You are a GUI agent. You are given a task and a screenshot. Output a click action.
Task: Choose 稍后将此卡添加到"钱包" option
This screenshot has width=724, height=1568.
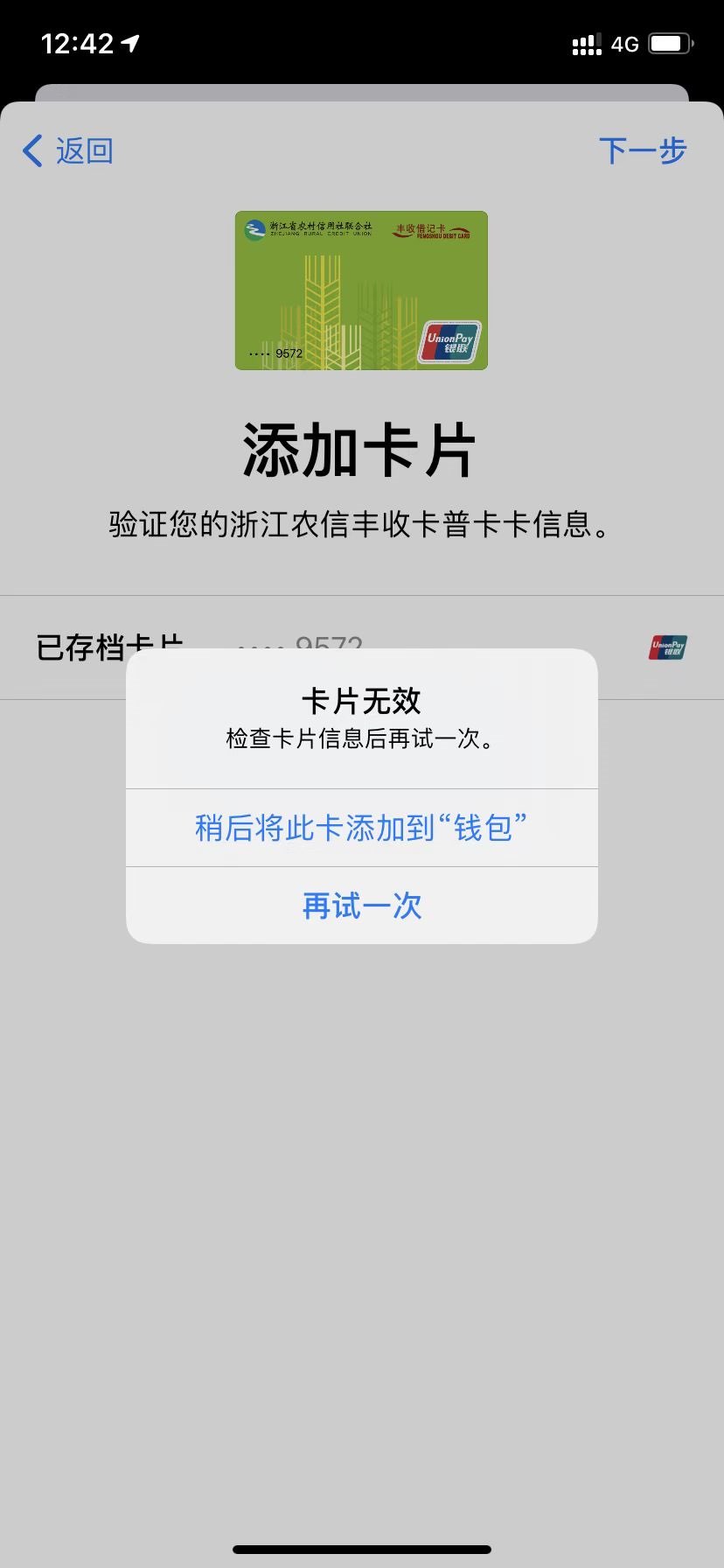pos(361,828)
